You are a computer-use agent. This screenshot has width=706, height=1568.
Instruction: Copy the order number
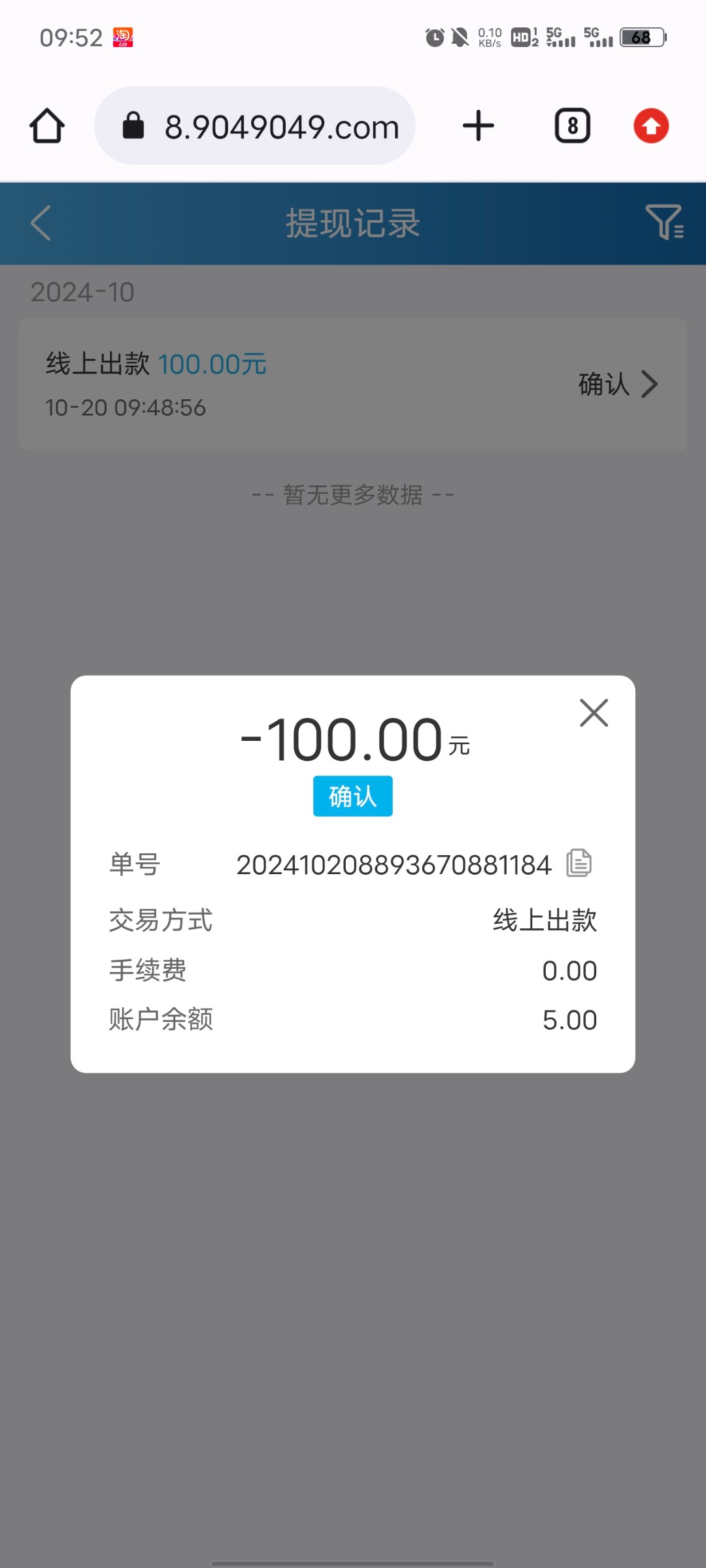coord(579,863)
